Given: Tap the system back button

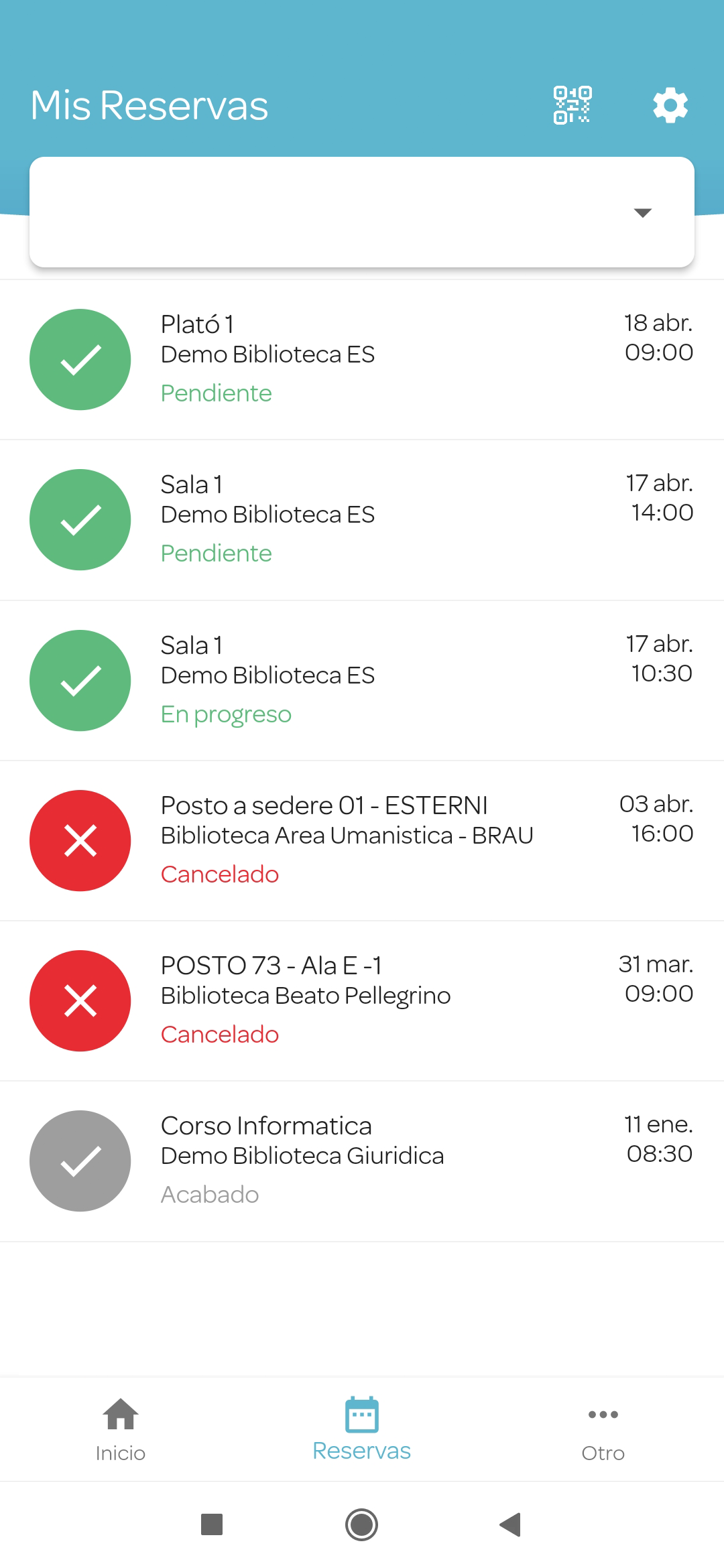Looking at the screenshot, I should pos(510,1524).
